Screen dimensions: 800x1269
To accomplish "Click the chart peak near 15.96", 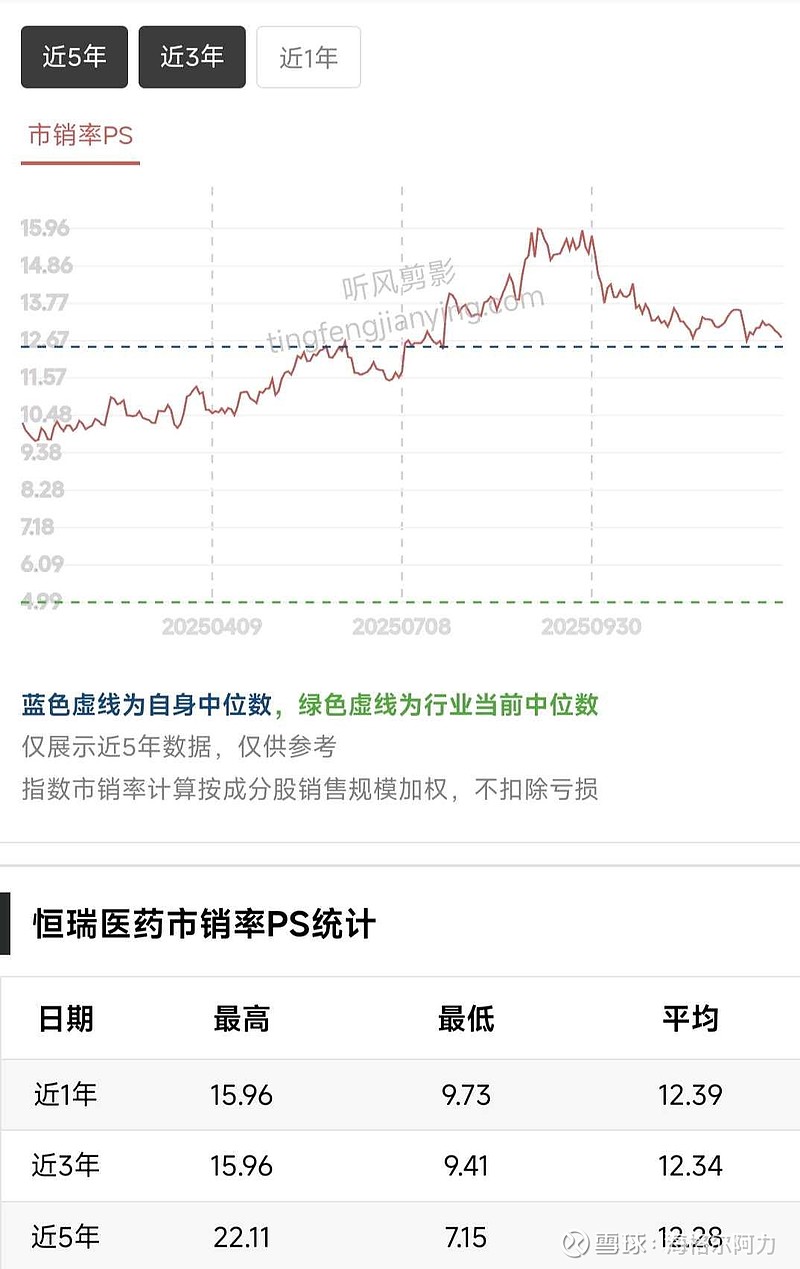I will coord(540,228).
